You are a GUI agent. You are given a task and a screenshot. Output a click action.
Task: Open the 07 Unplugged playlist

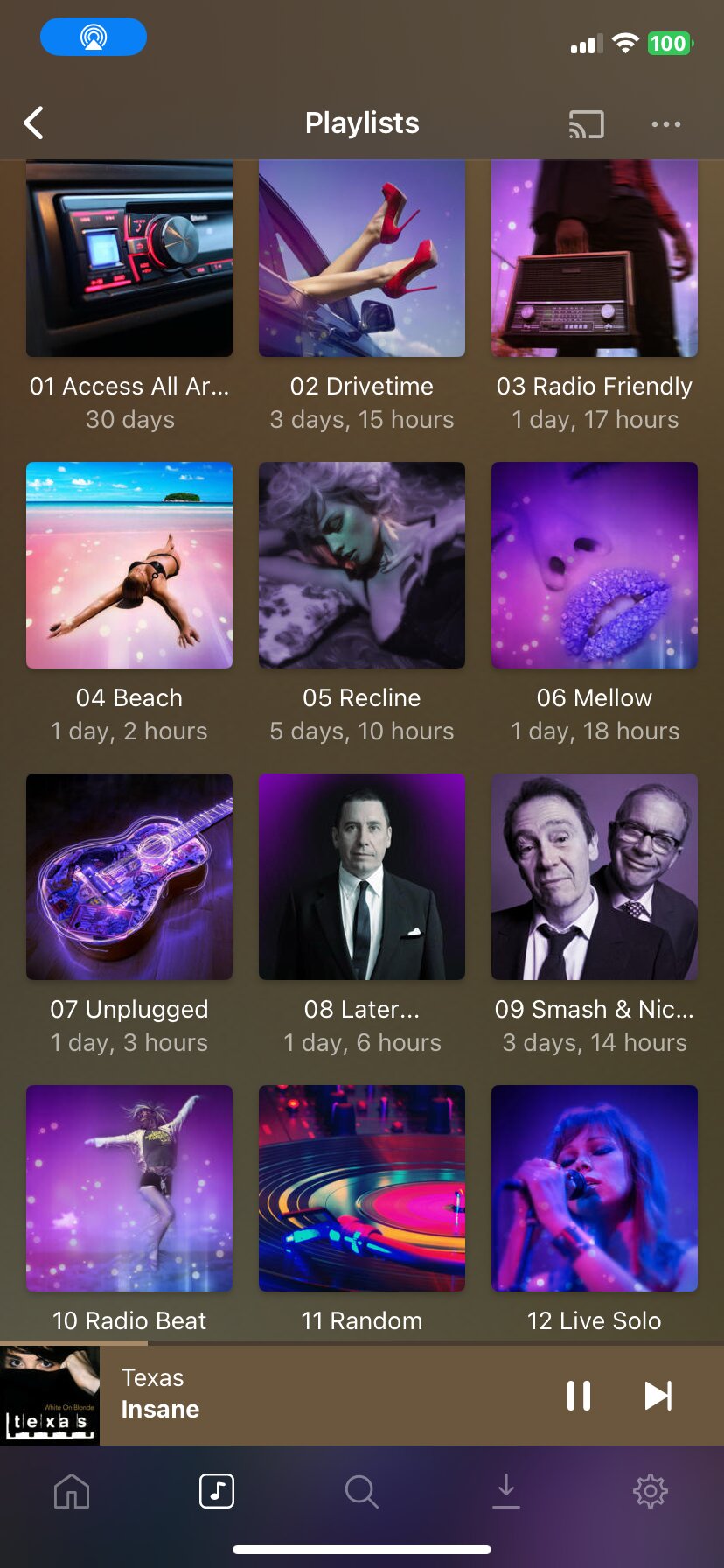(129, 877)
